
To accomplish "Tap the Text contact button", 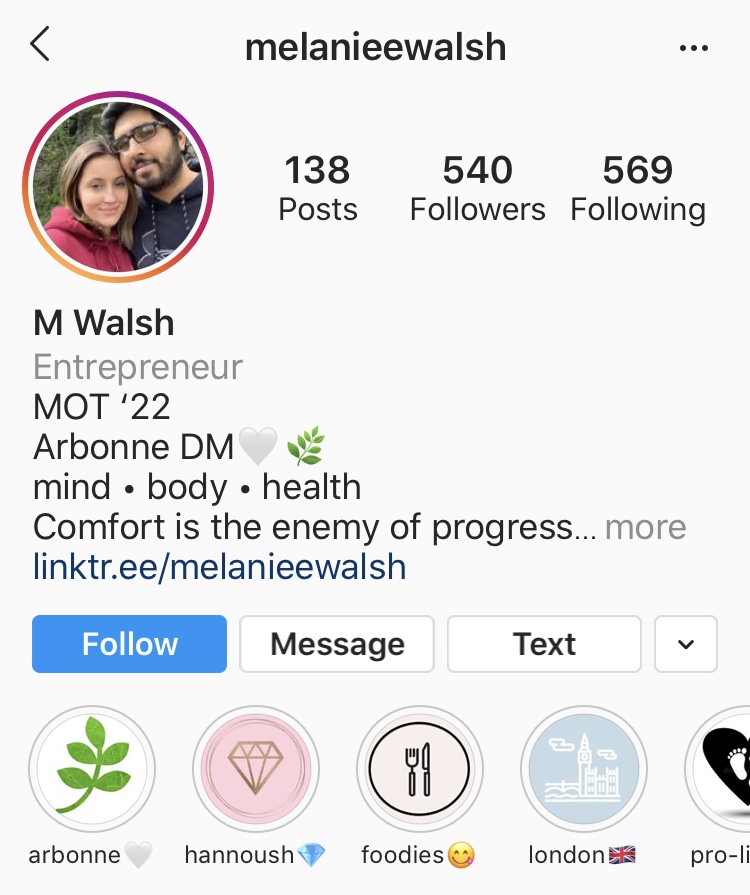I will (x=544, y=644).
